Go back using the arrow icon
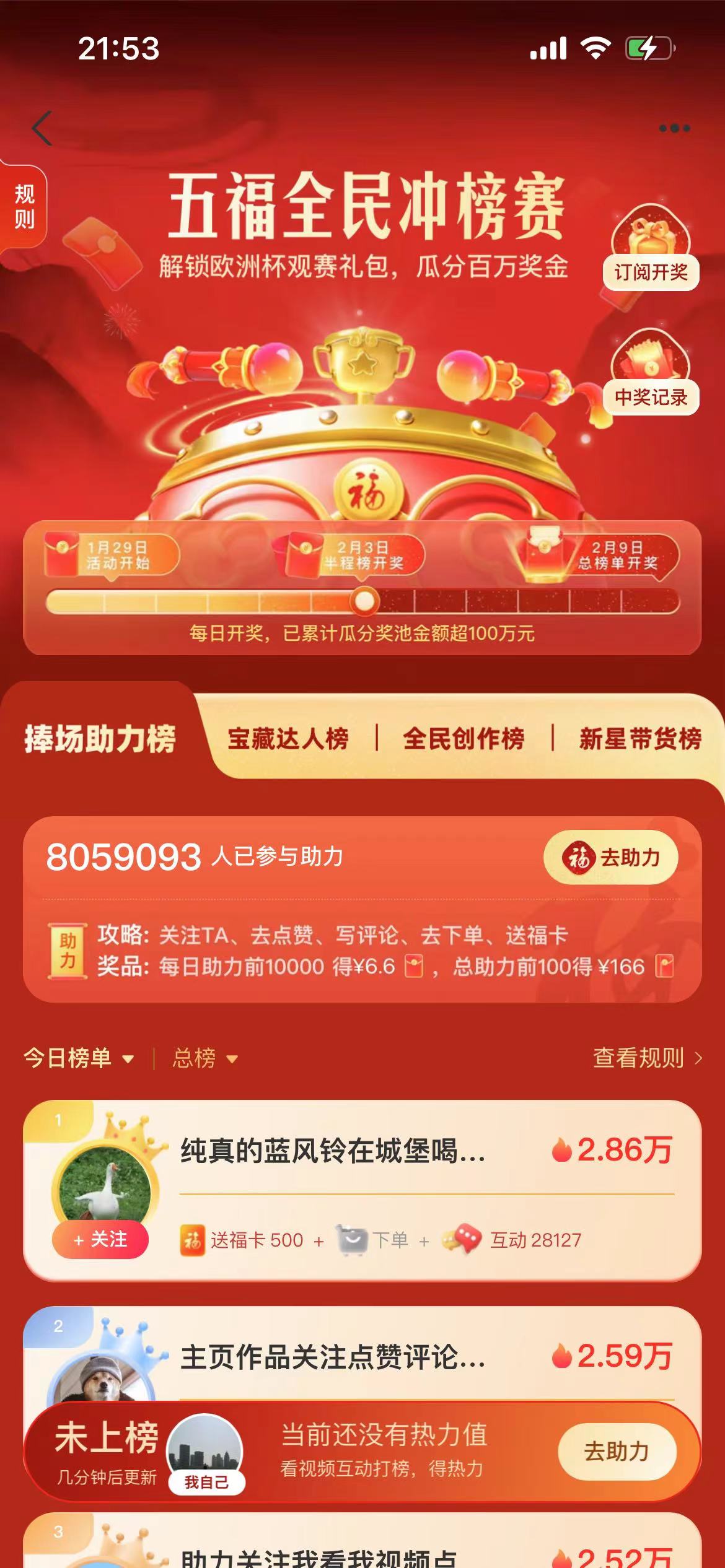 click(x=42, y=128)
